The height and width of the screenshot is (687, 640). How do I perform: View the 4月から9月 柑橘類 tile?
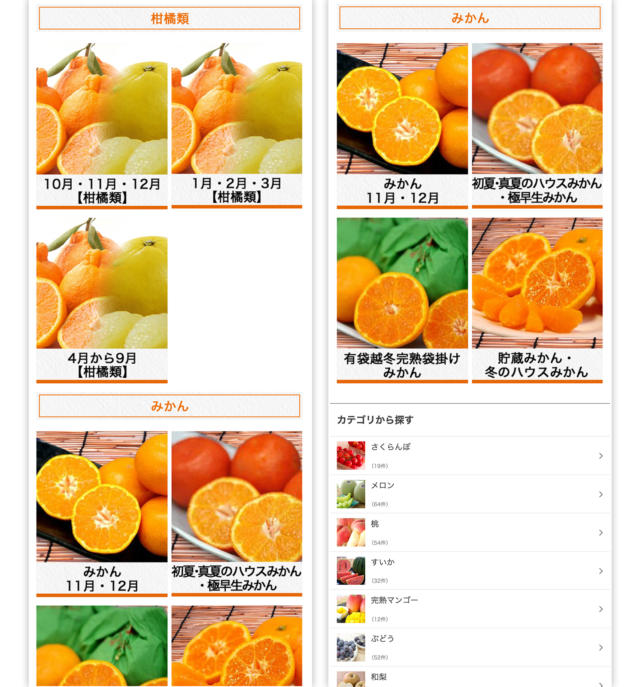coord(102,300)
